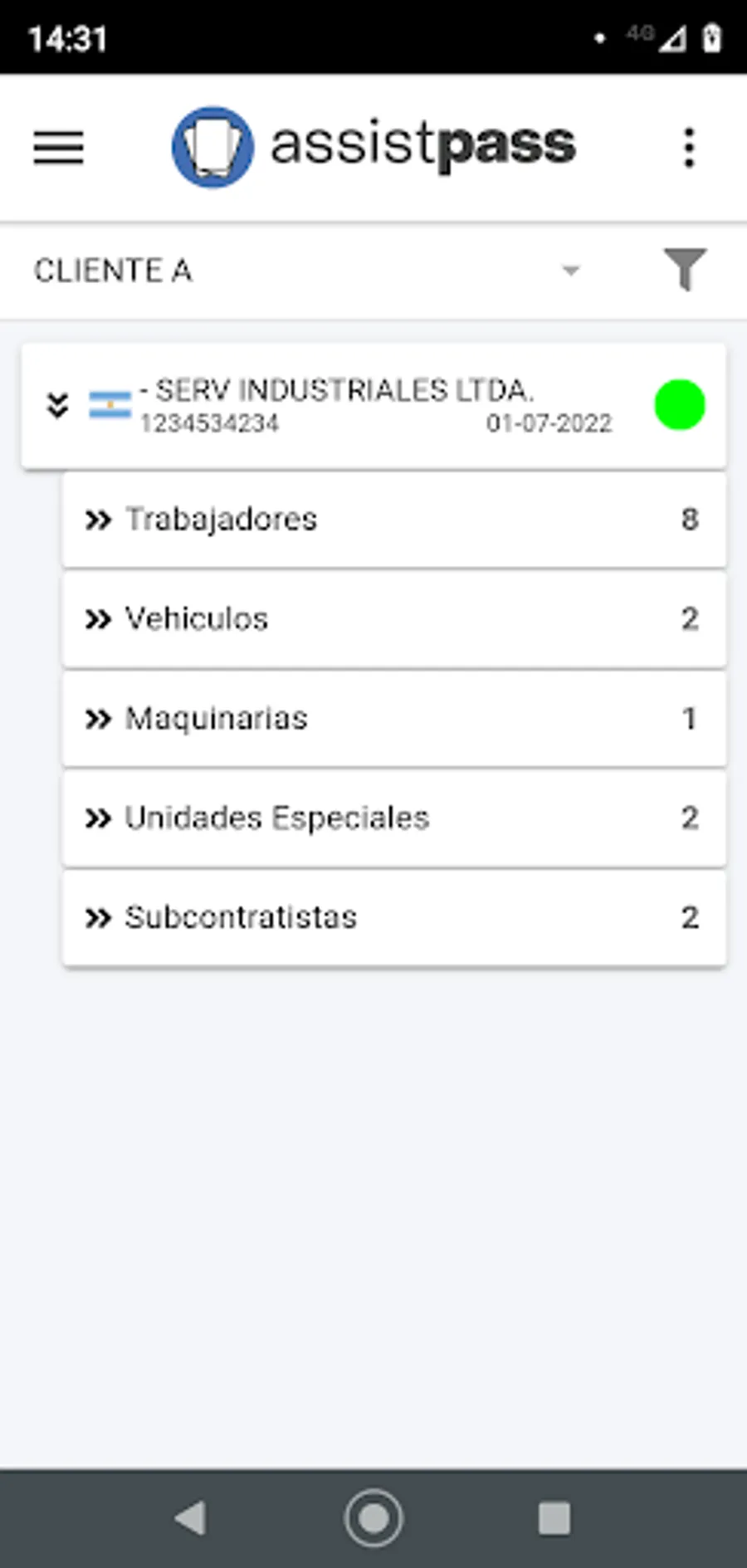
Task: Select the Maquinarias row
Action: tap(393, 719)
